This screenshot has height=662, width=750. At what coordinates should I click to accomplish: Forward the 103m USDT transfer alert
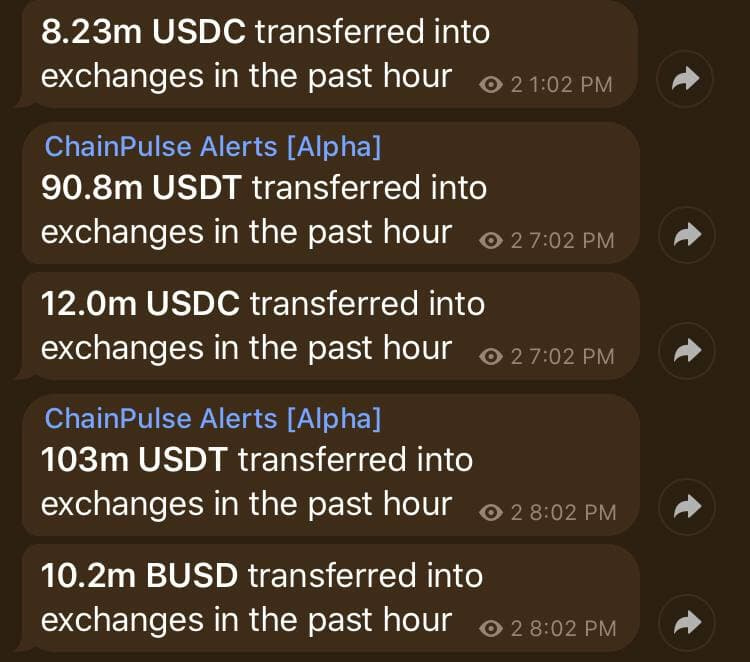click(685, 508)
